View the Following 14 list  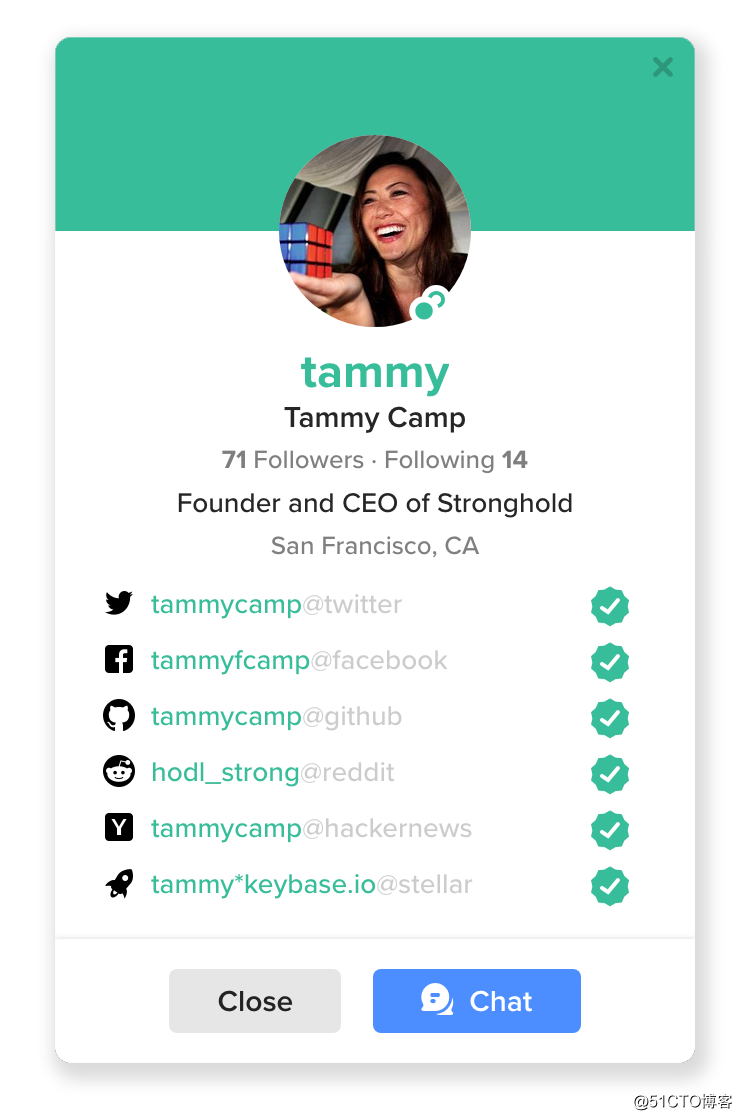456,460
